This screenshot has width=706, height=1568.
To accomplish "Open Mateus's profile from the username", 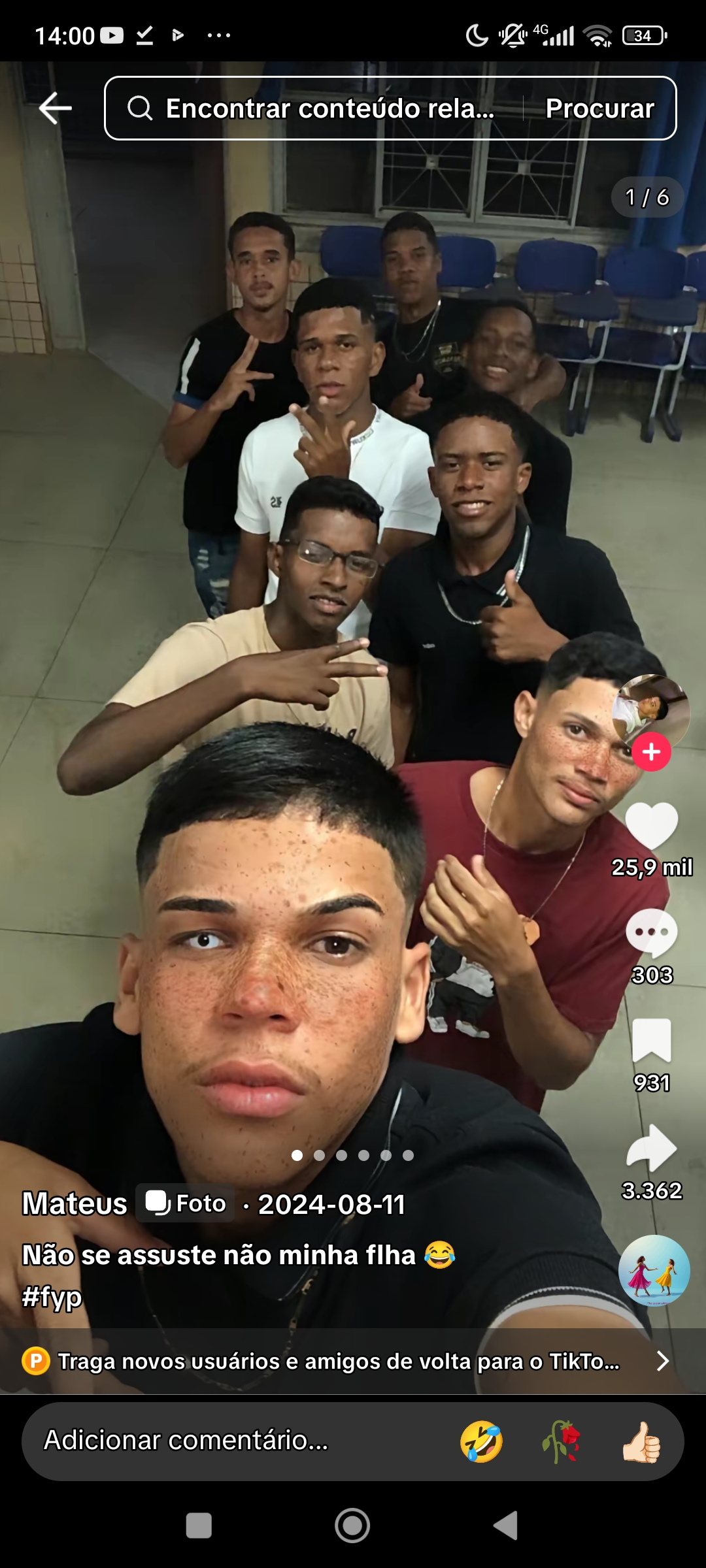I will (75, 1203).
